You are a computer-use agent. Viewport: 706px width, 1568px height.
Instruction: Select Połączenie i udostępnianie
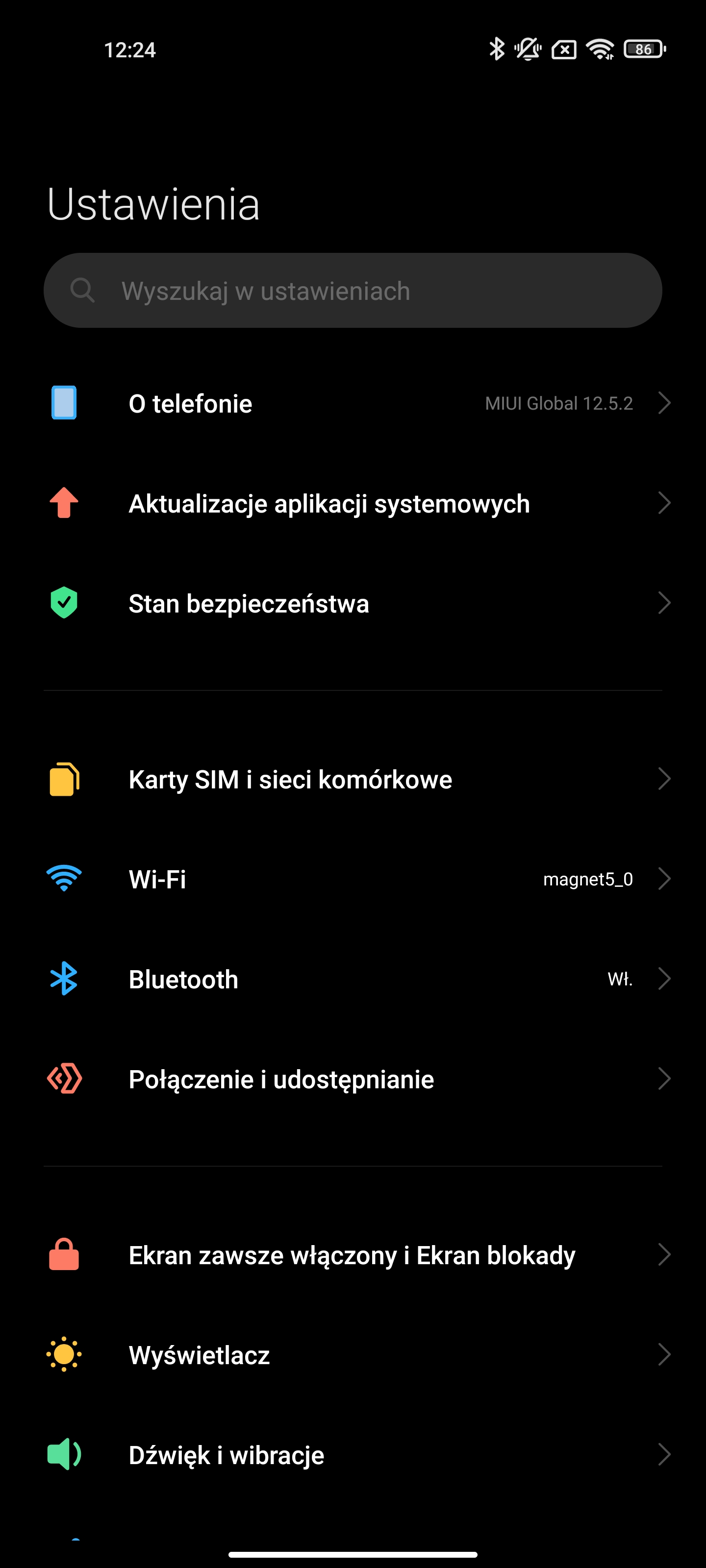click(353, 1079)
